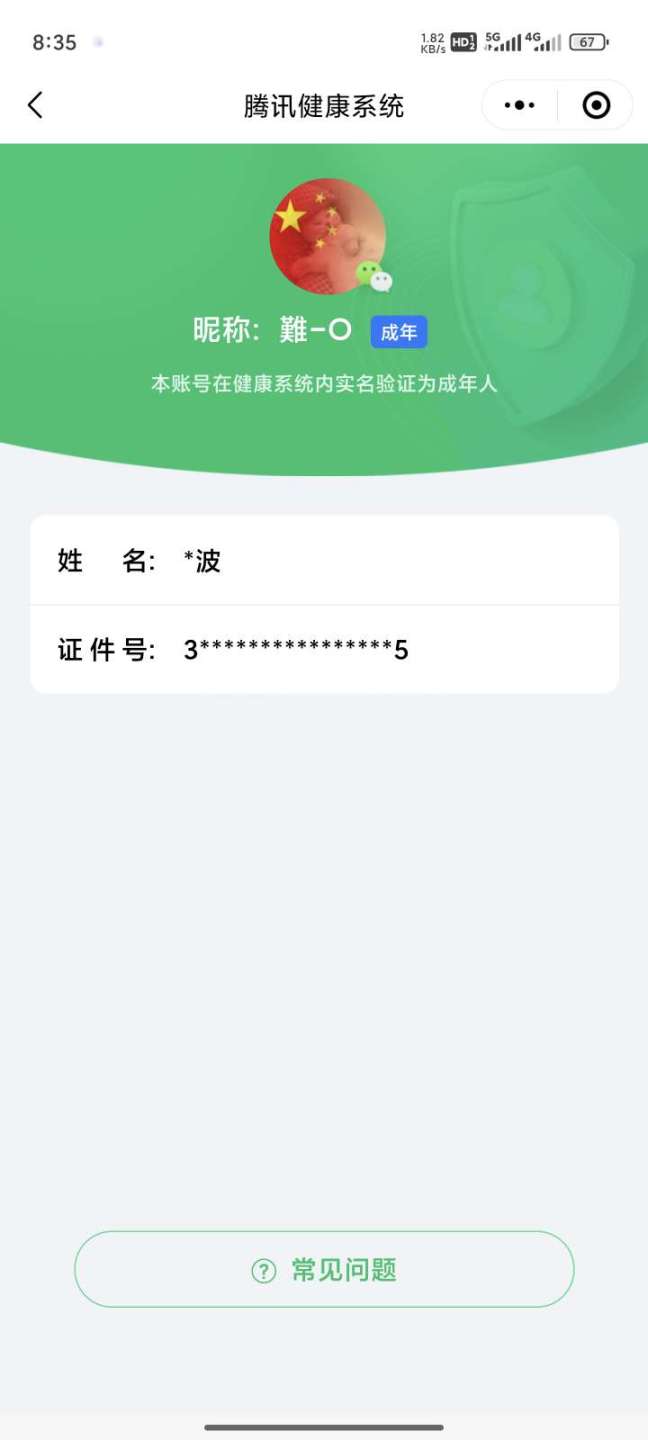Open the mini program's three-dot menu

[520, 105]
